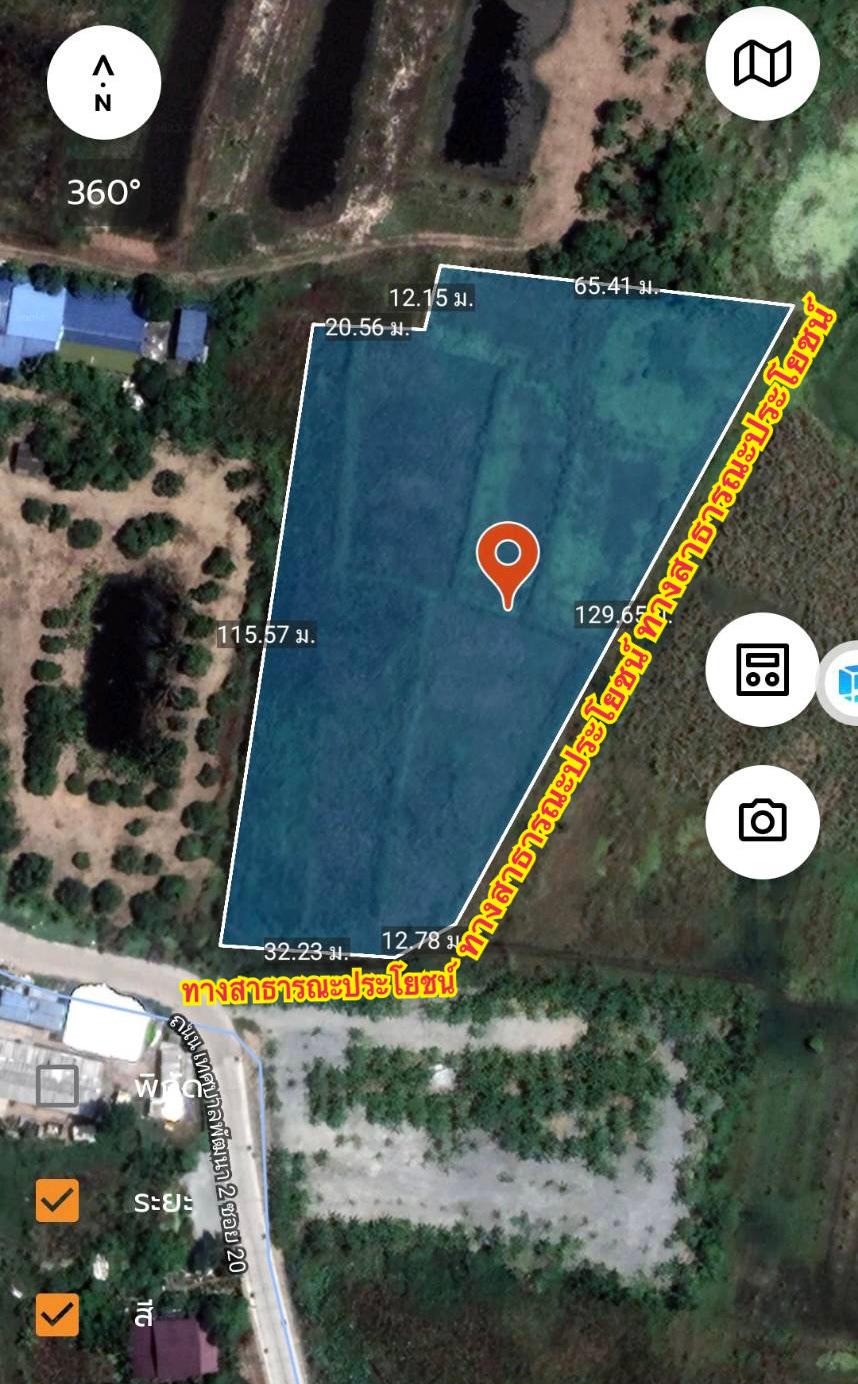Tap the north compass button
Image resolution: width=858 pixels, height=1384 pixels.
click(104, 83)
